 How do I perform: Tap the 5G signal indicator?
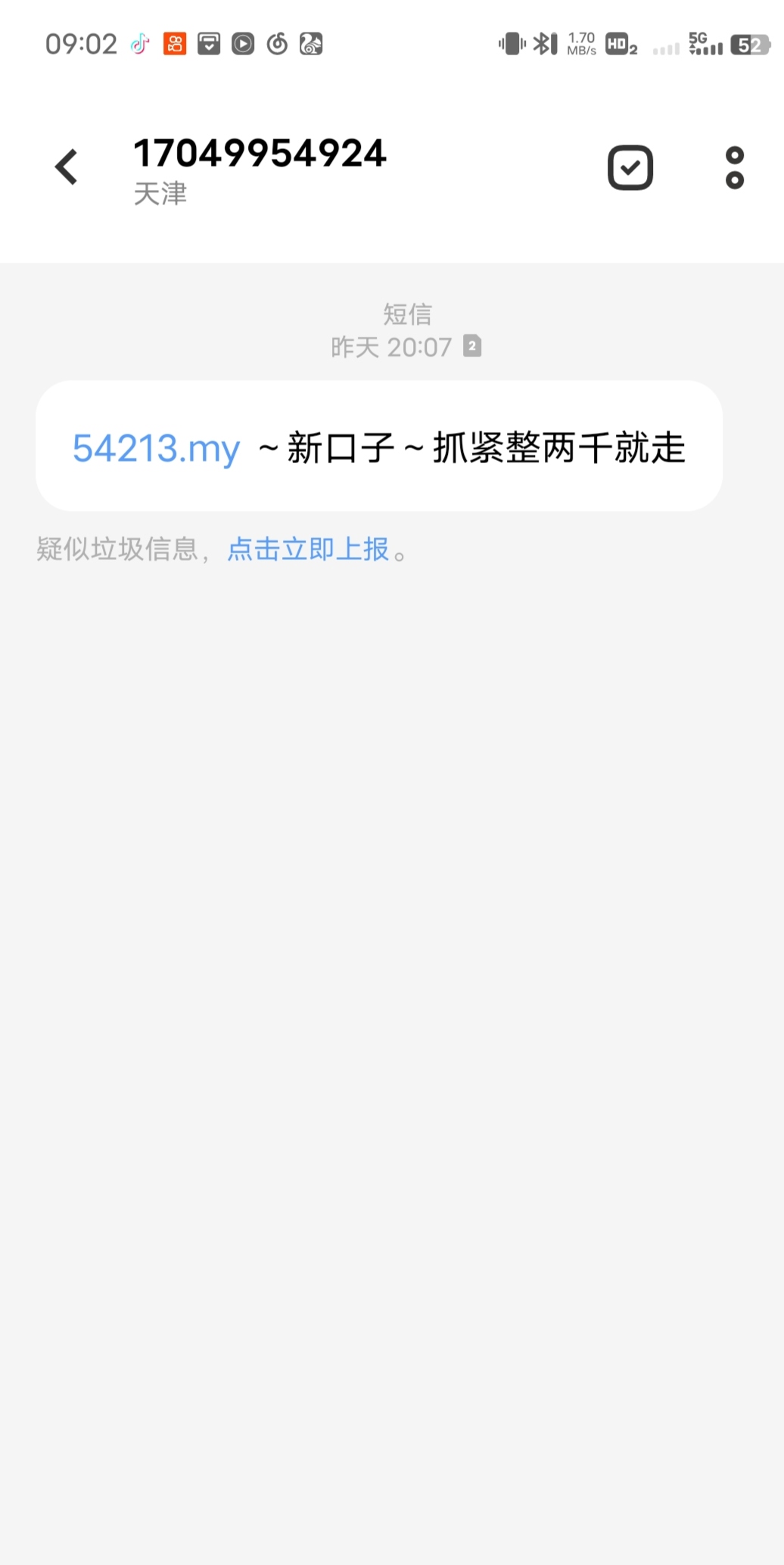(x=703, y=44)
